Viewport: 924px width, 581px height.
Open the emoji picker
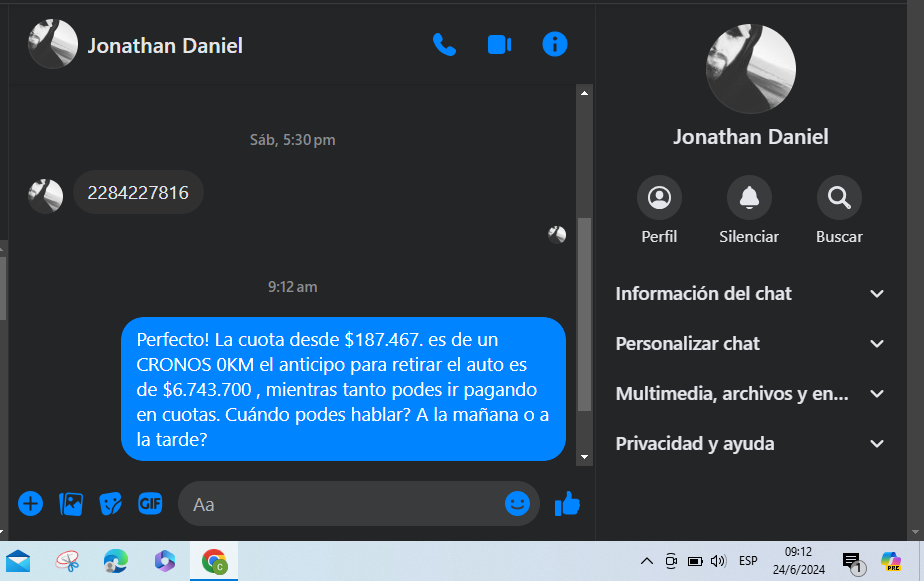pos(517,503)
